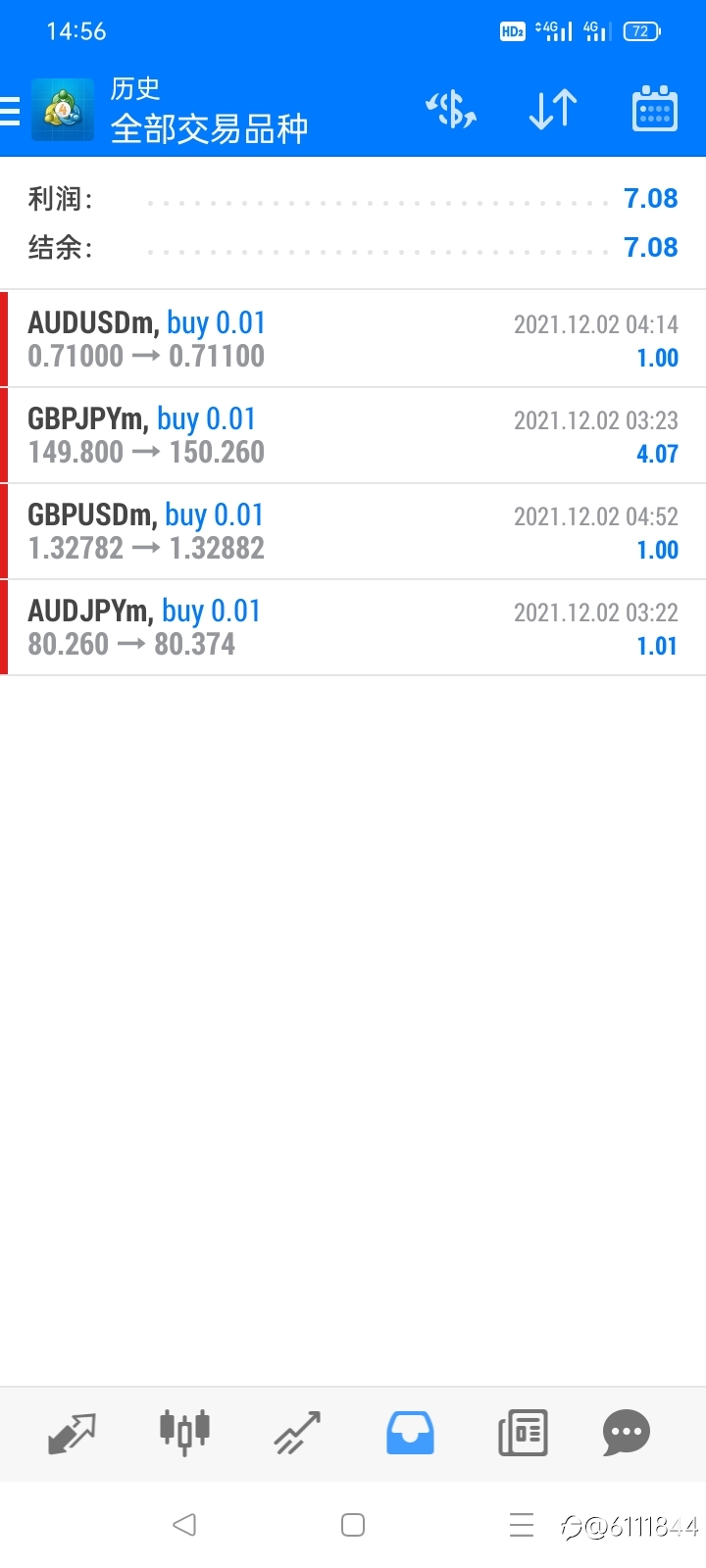Open the calendar date range picker

[x=654, y=109]
